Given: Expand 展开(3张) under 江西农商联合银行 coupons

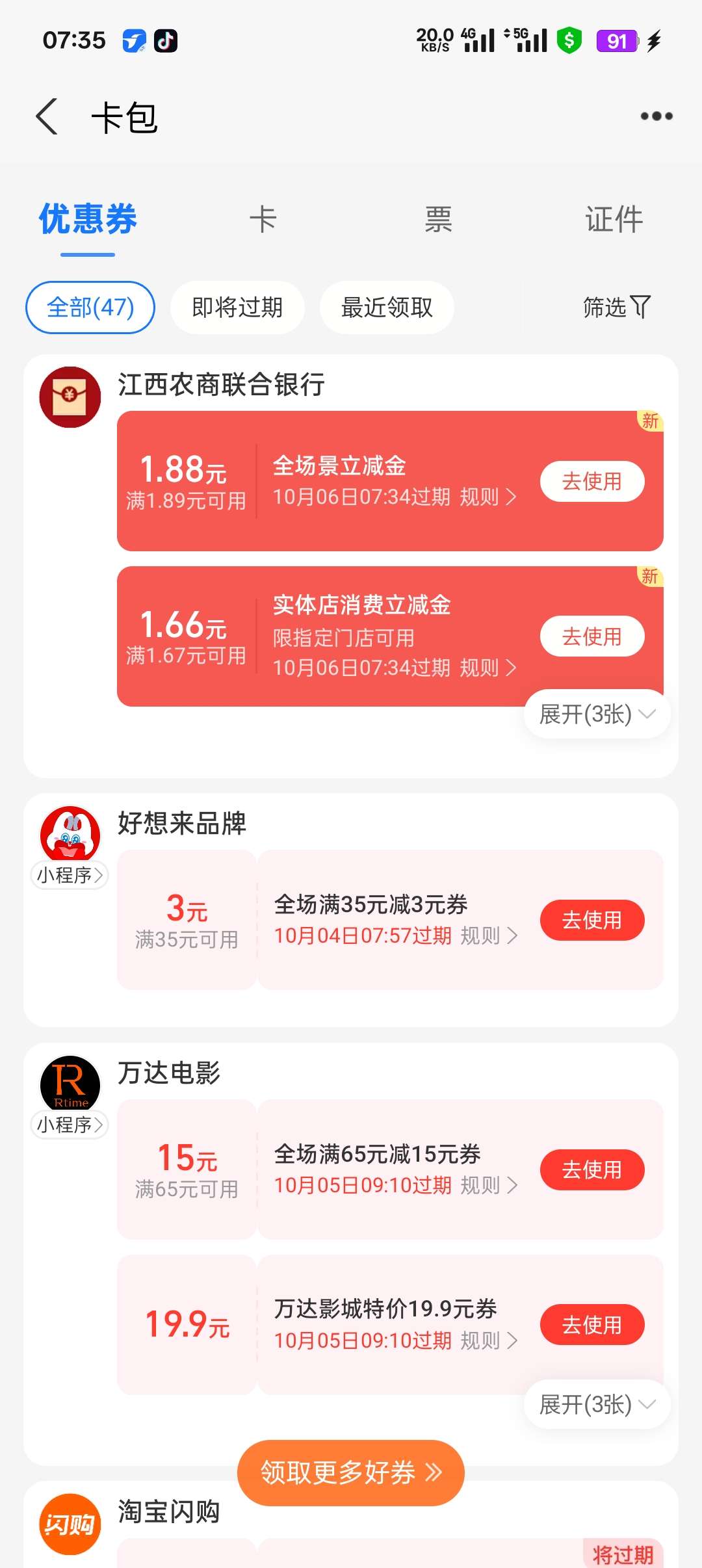Looking at the screenshot, I should pyautogui.click(x=595, y=713).
